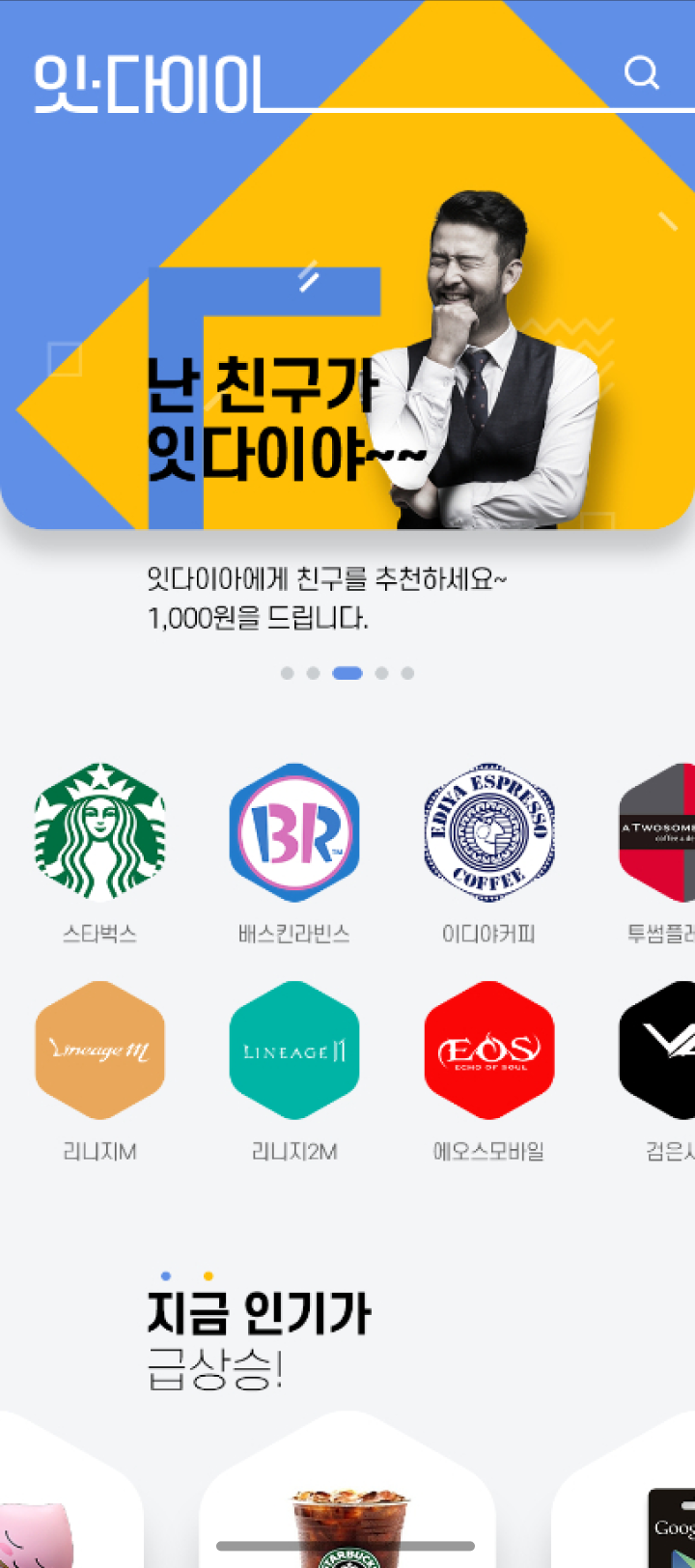Open the friend referral banner
Image resolution: width=695 pixels, height=1568 pixels.
(347, 367)
